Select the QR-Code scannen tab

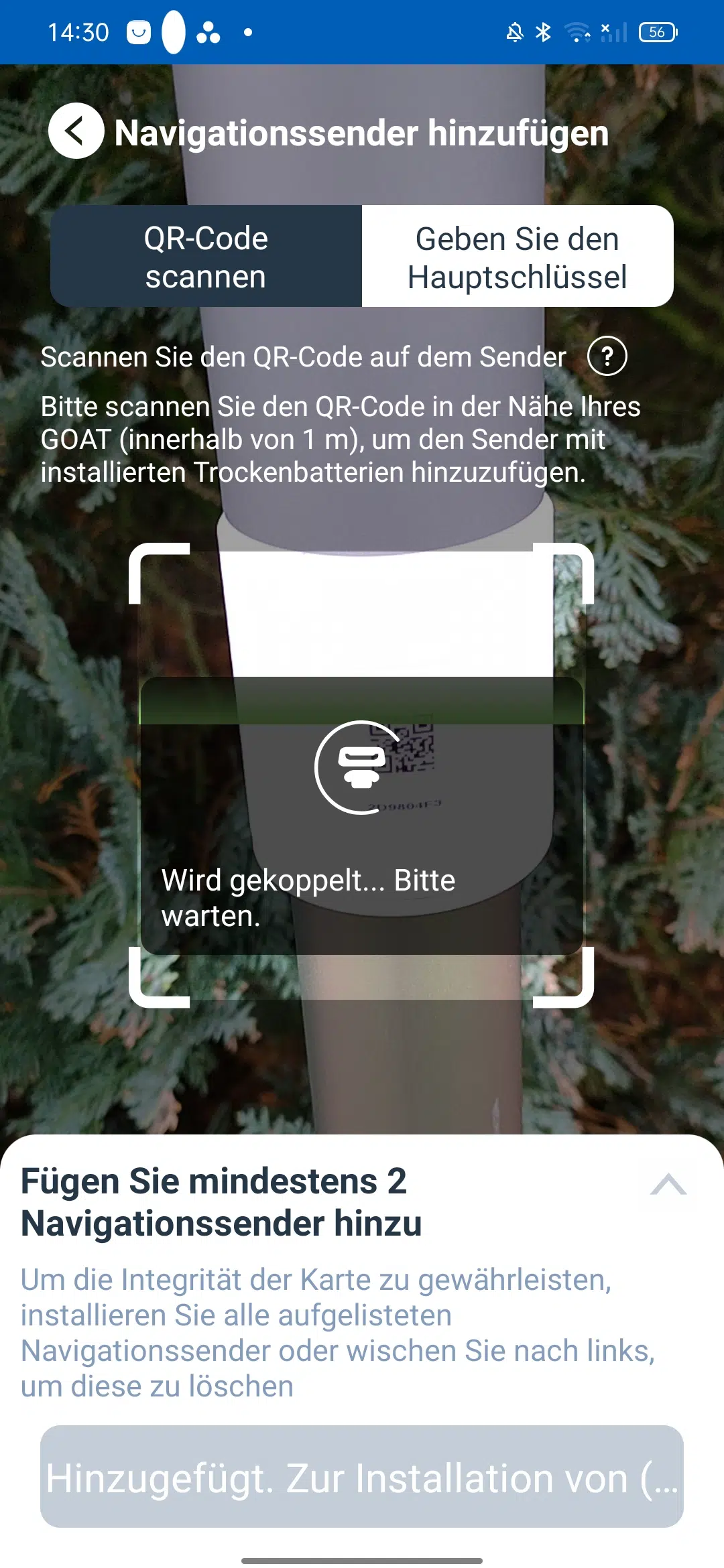click(x=206, y=257)
